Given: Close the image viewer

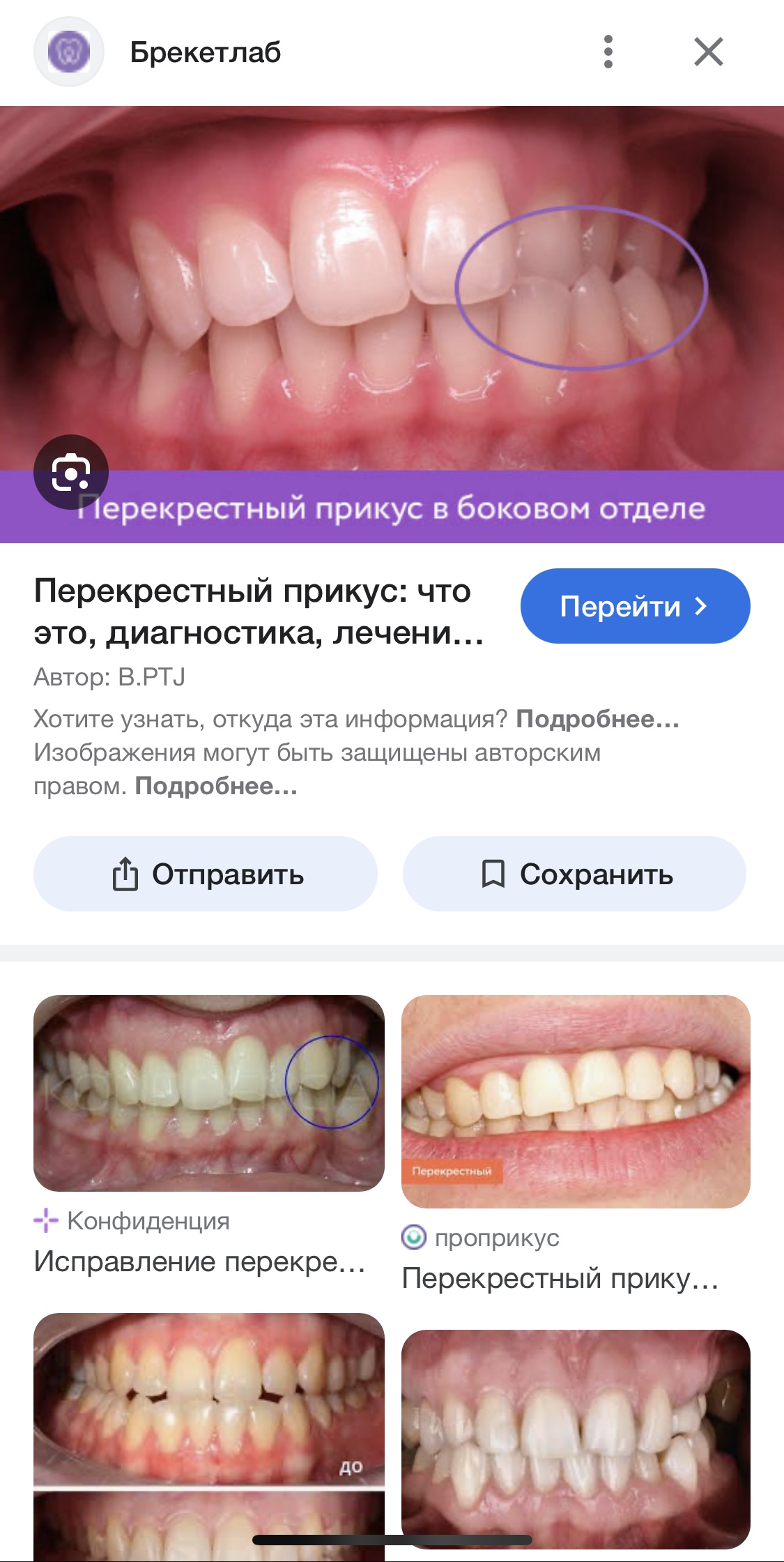Looking at the screenshot, I should coord(708,52).
